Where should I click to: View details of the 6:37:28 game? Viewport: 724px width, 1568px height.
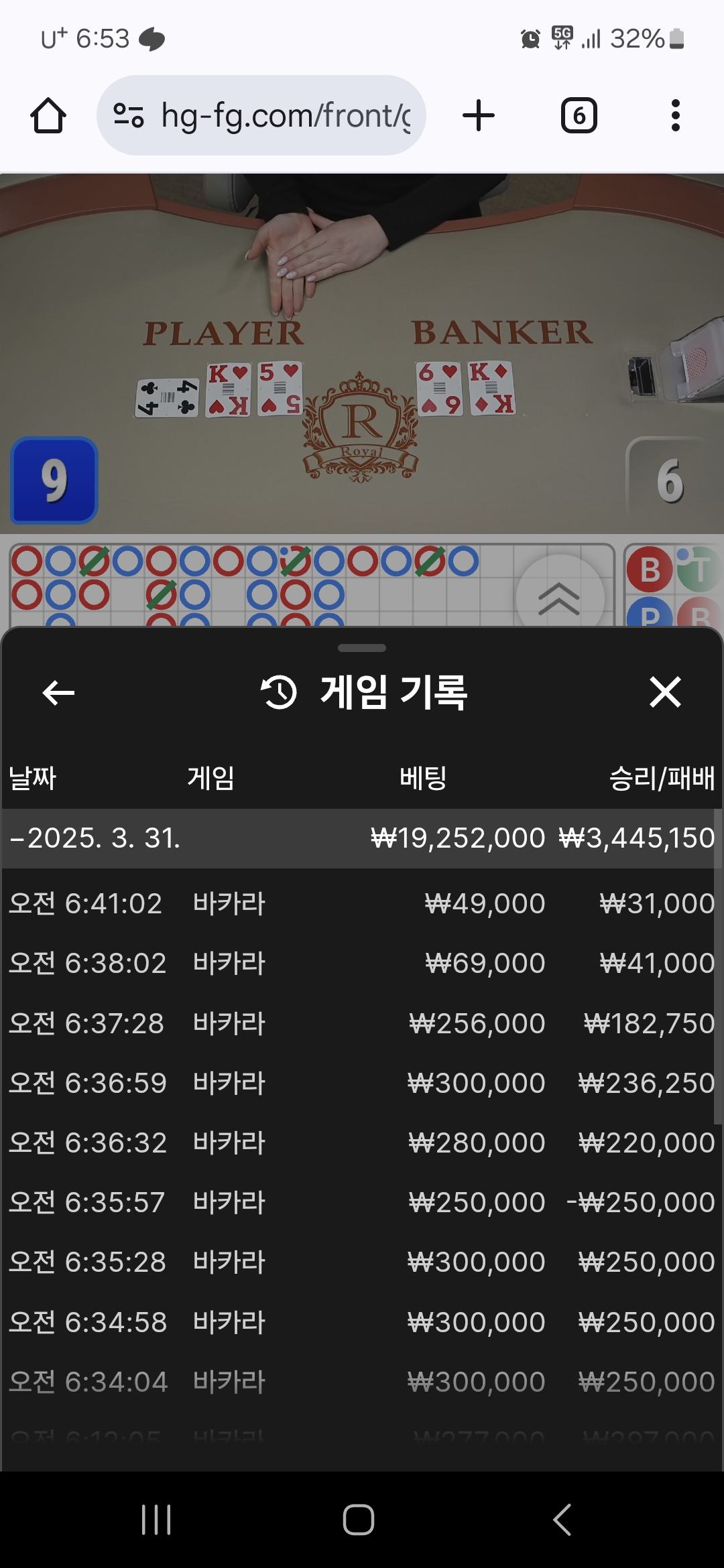[361, 1023]
